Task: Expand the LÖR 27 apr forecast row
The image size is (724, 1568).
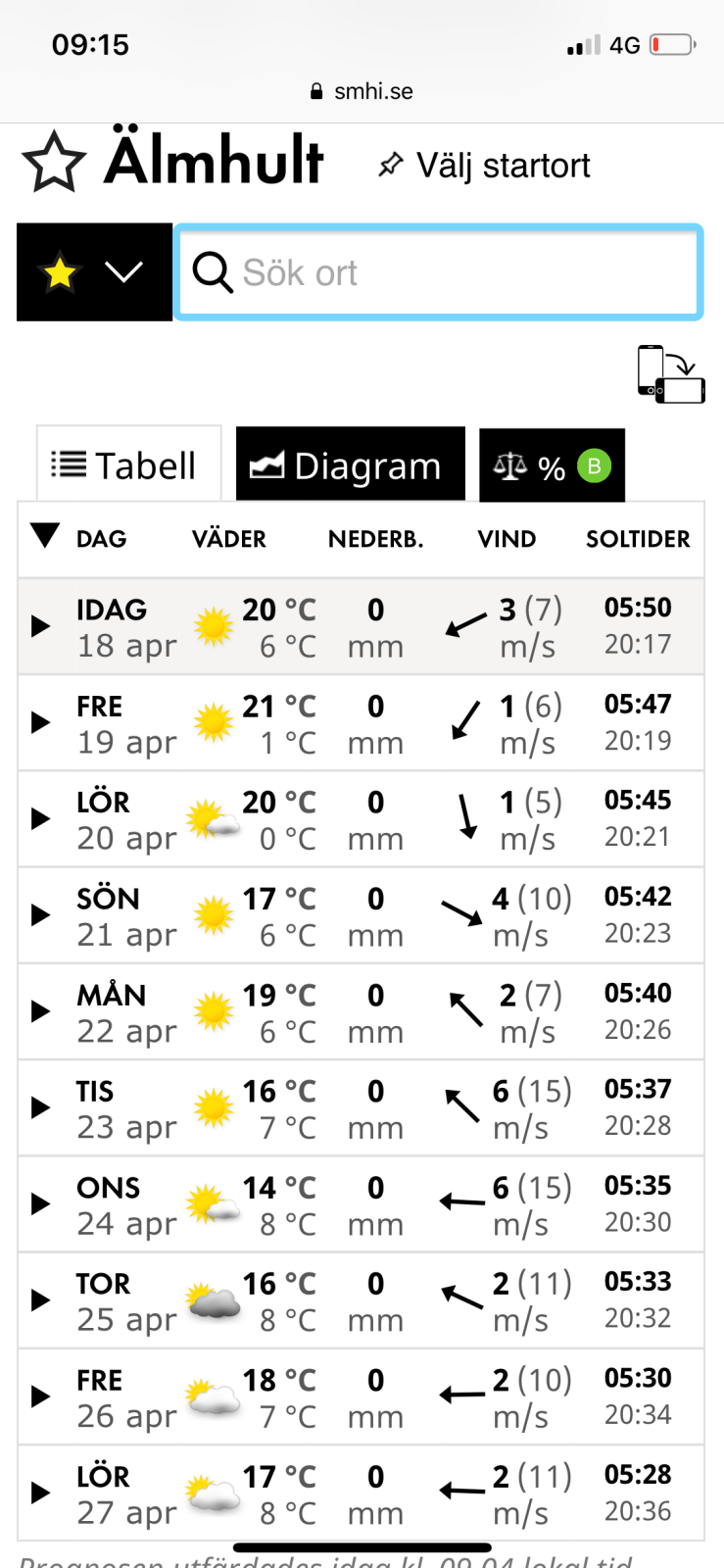Action: 40,1493
